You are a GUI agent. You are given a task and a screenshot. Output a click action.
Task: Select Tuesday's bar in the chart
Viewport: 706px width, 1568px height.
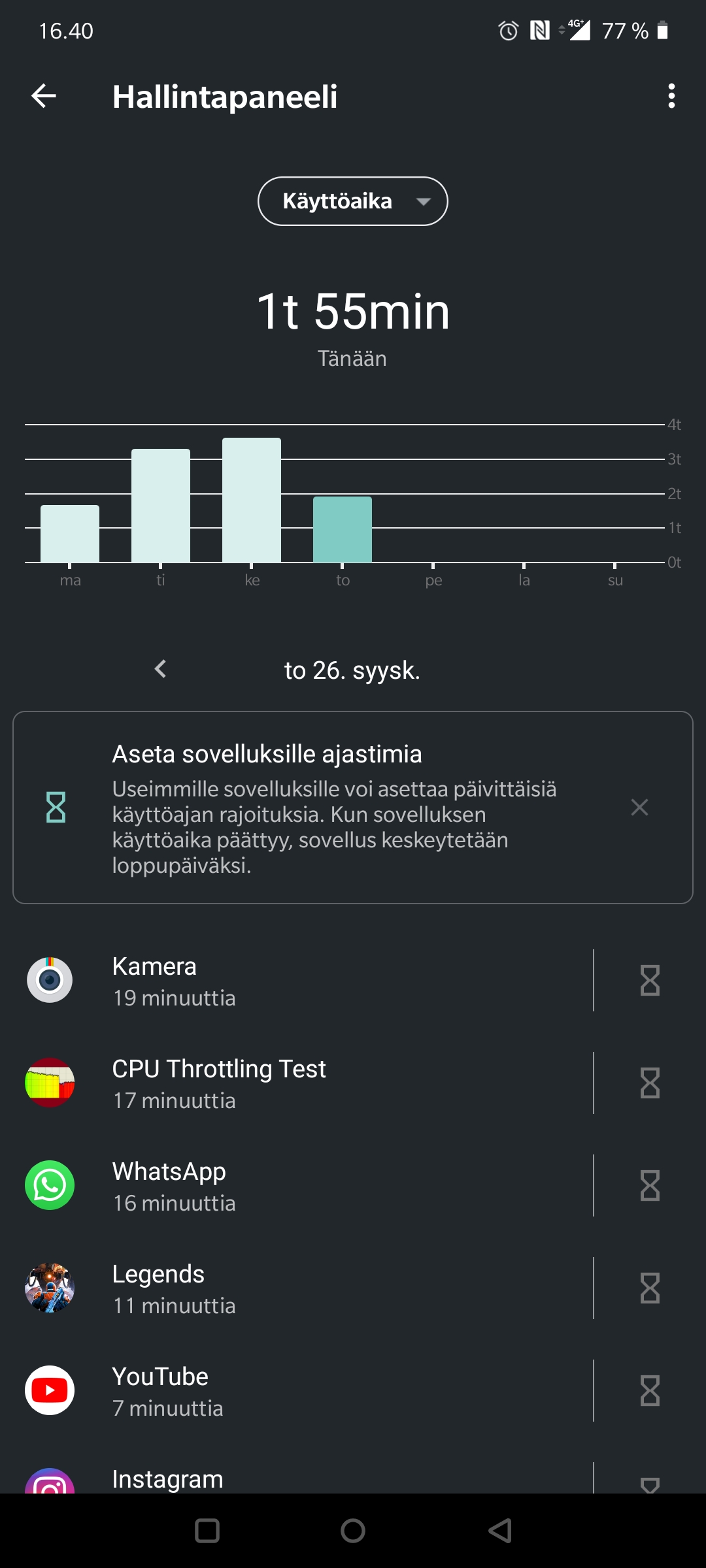point(161,506)
